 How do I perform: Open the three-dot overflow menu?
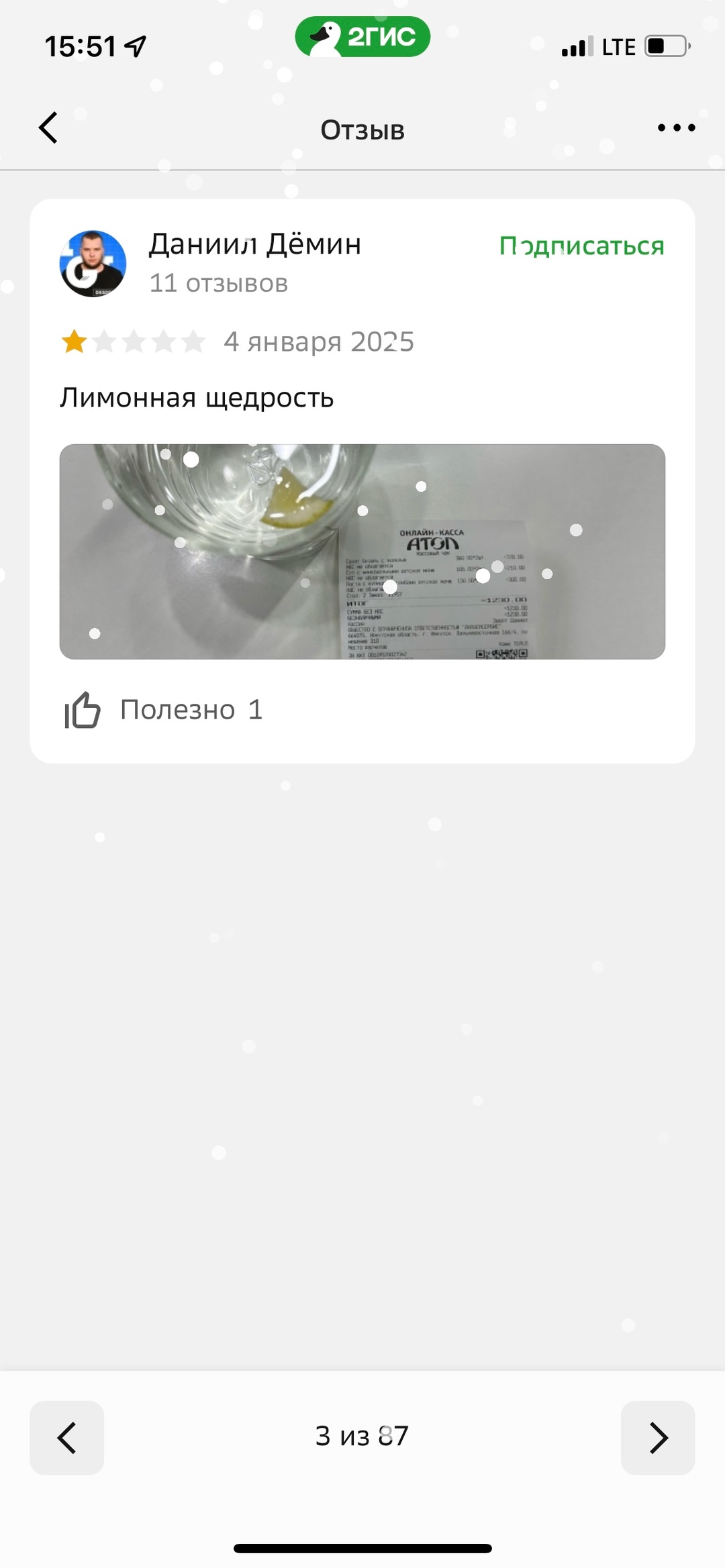coord(676,127)
